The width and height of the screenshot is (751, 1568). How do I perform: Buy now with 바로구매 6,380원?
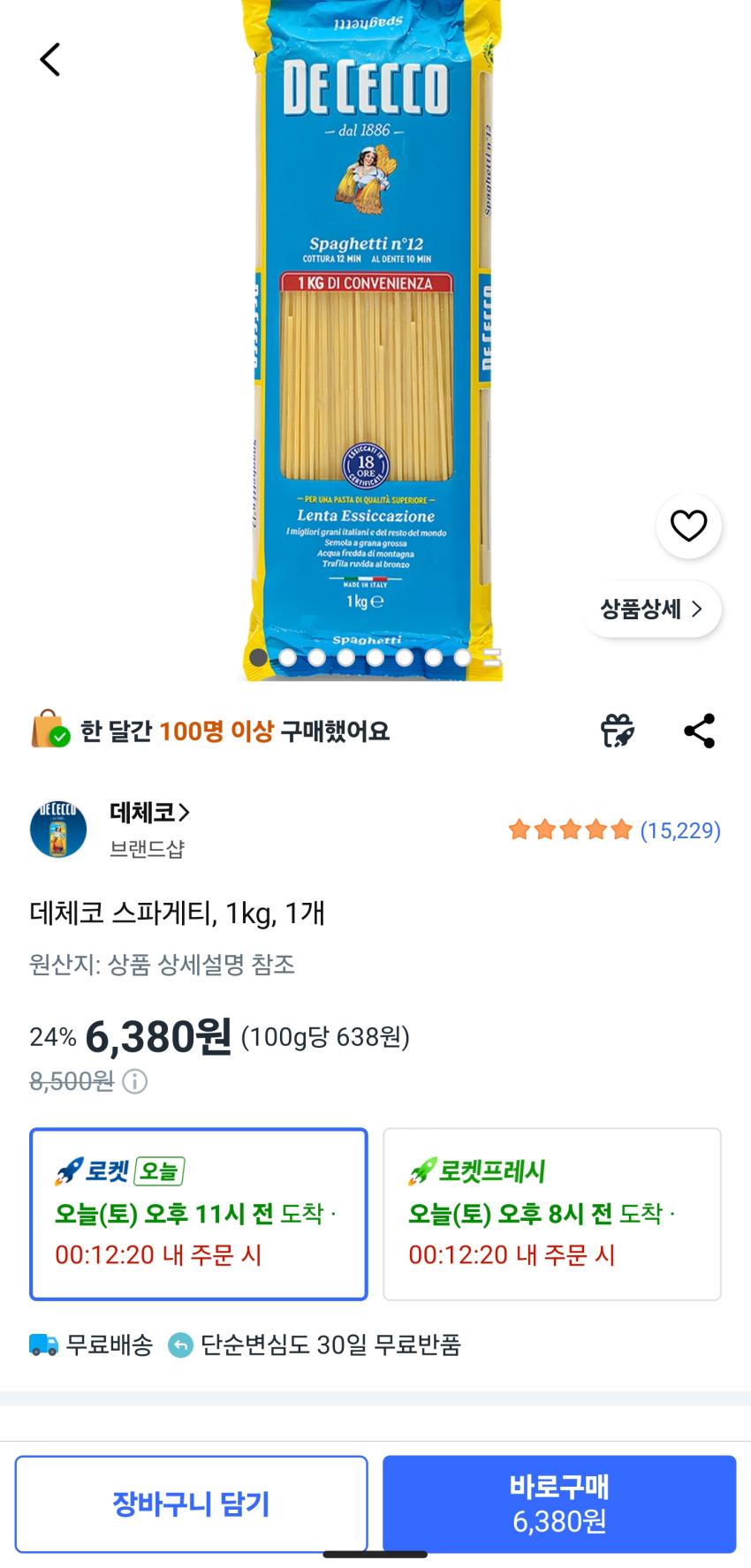pyautogui.click(x=558, y=1504)
